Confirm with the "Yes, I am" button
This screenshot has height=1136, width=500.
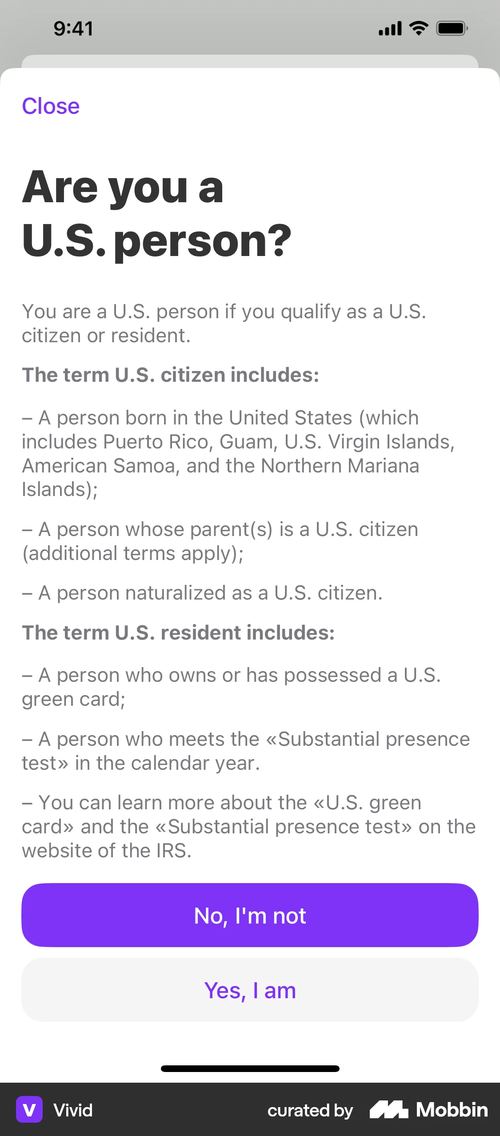click(250, 990)
